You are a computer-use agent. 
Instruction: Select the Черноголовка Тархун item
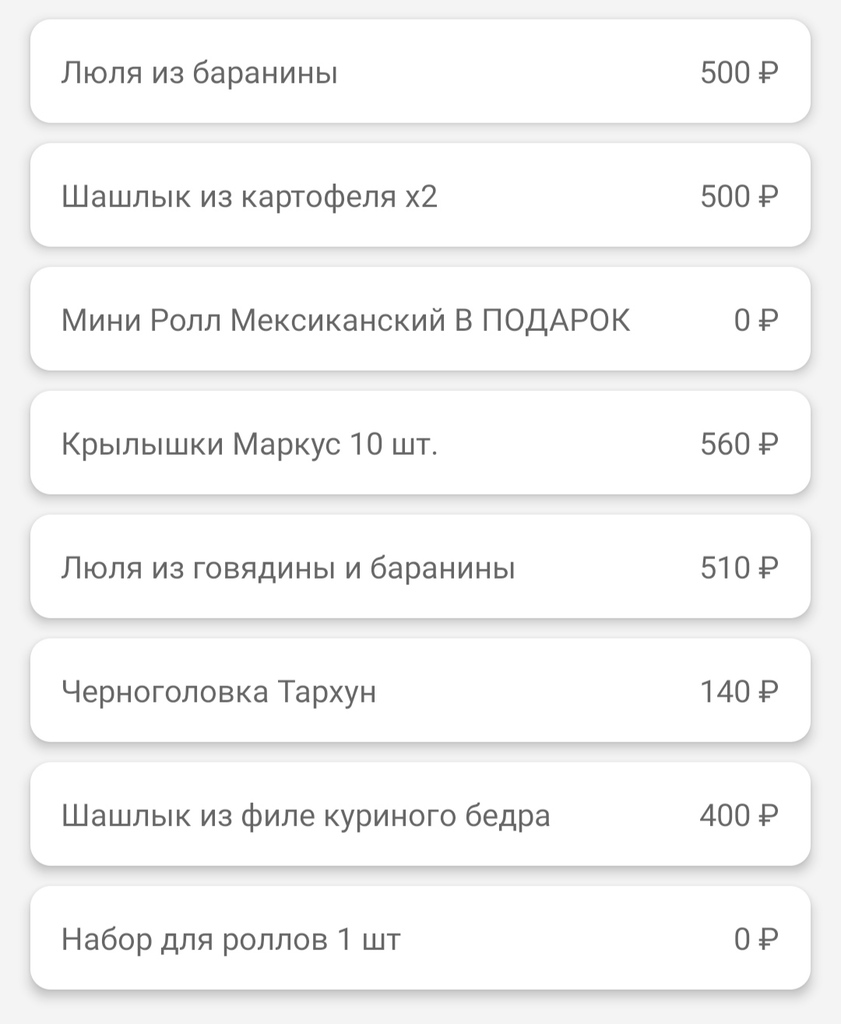[x=420, y=691]
